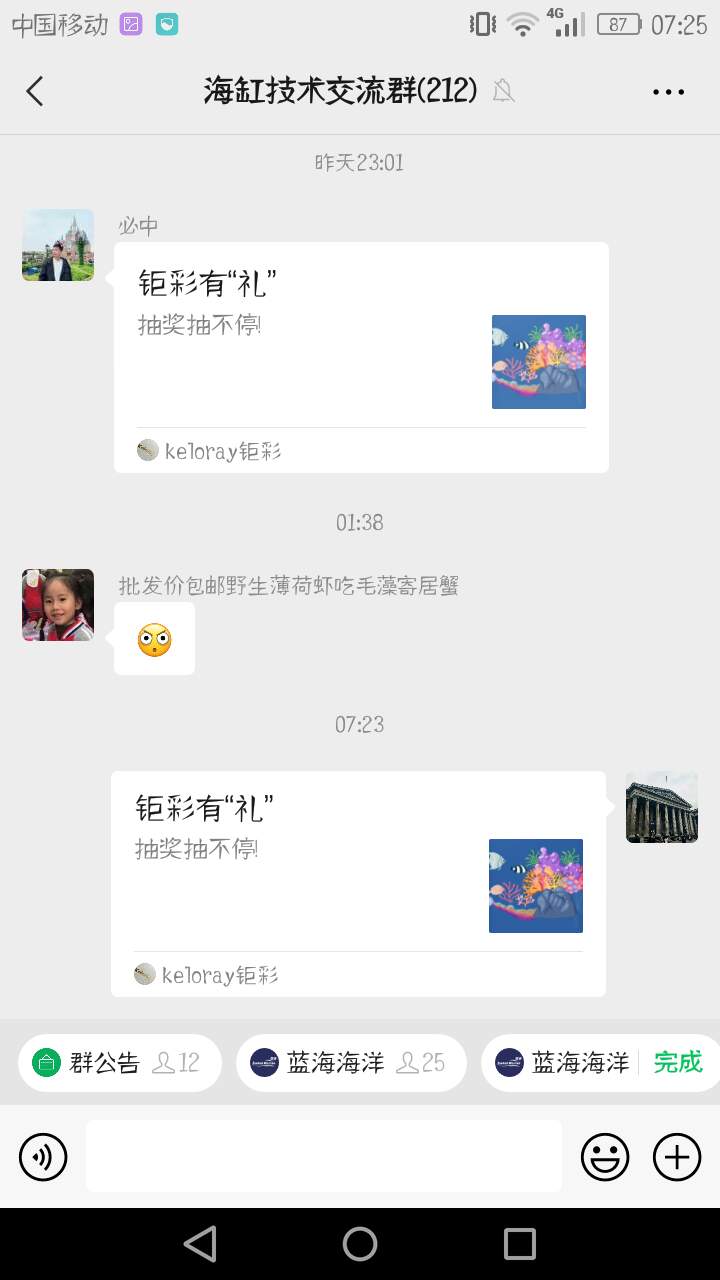This screenshot has width=720, height=1280.
Task: Focus the message text field
Action: [x=323, y=1156]
